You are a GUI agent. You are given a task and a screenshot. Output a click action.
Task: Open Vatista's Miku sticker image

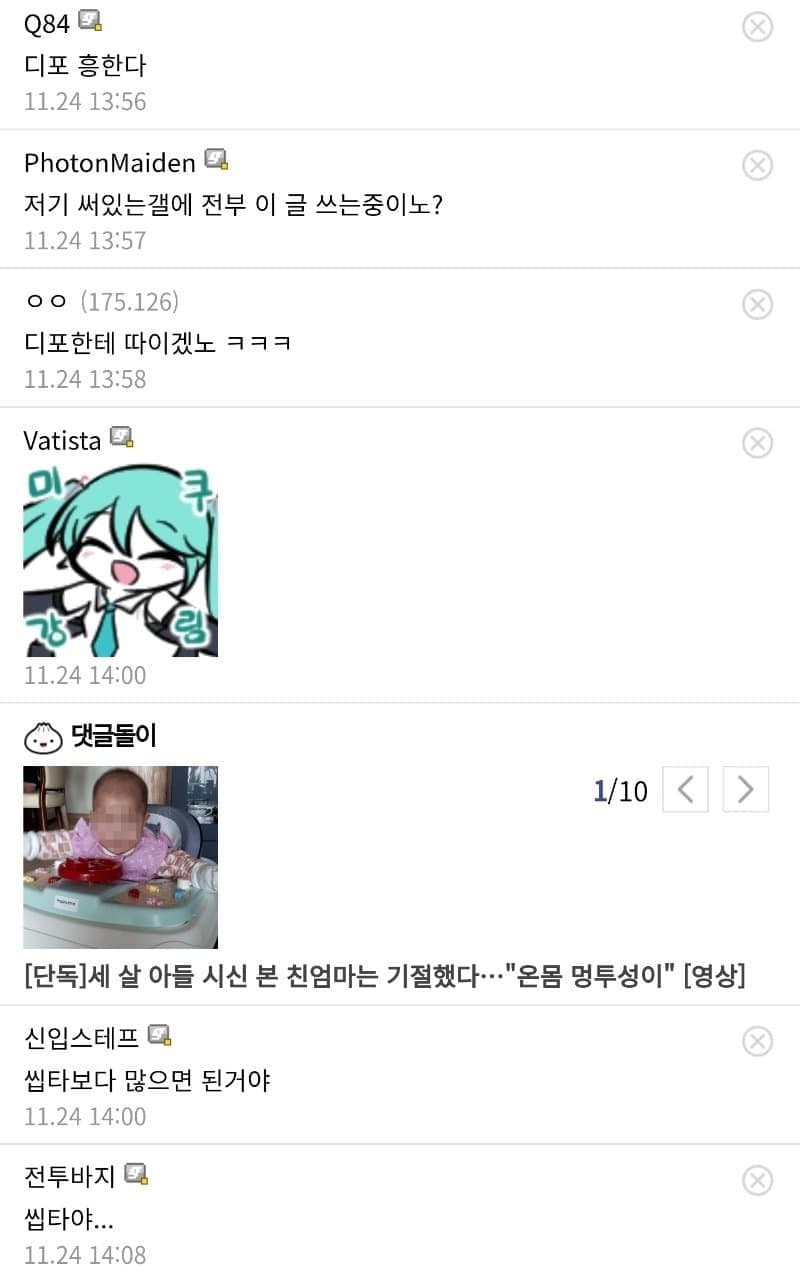(x=120, y=560)
